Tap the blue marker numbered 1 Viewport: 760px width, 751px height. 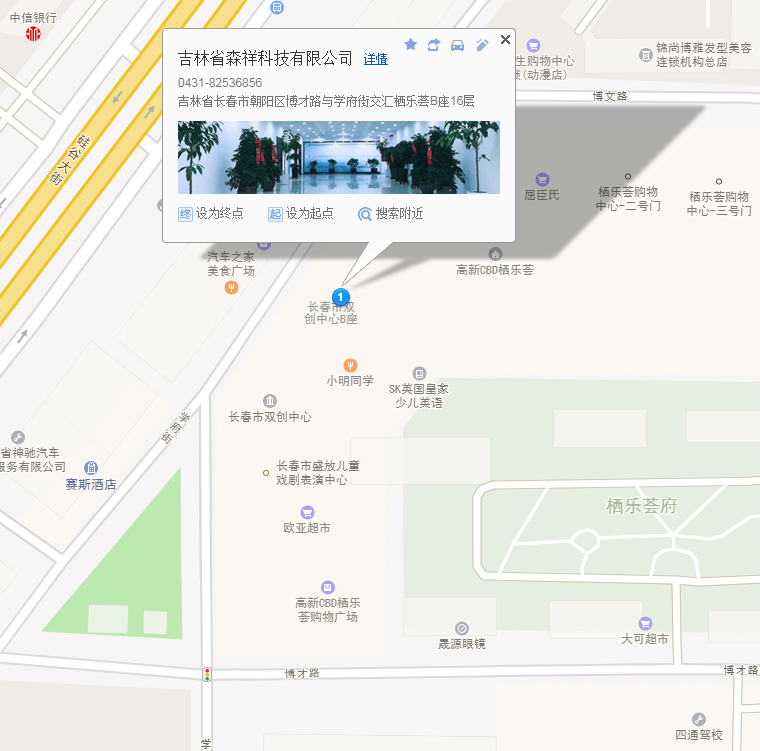coord(341,297)
